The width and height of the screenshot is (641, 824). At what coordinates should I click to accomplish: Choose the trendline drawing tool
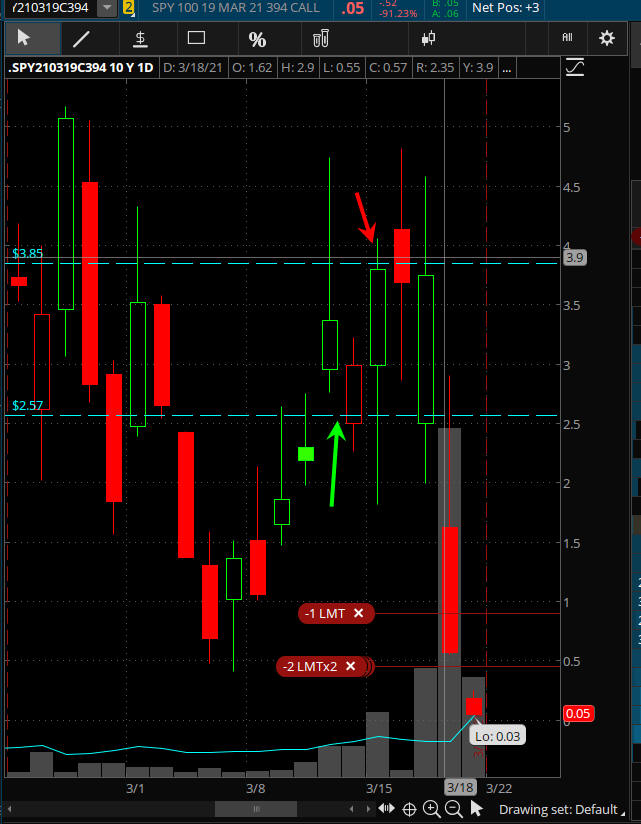tap(82, 39)
